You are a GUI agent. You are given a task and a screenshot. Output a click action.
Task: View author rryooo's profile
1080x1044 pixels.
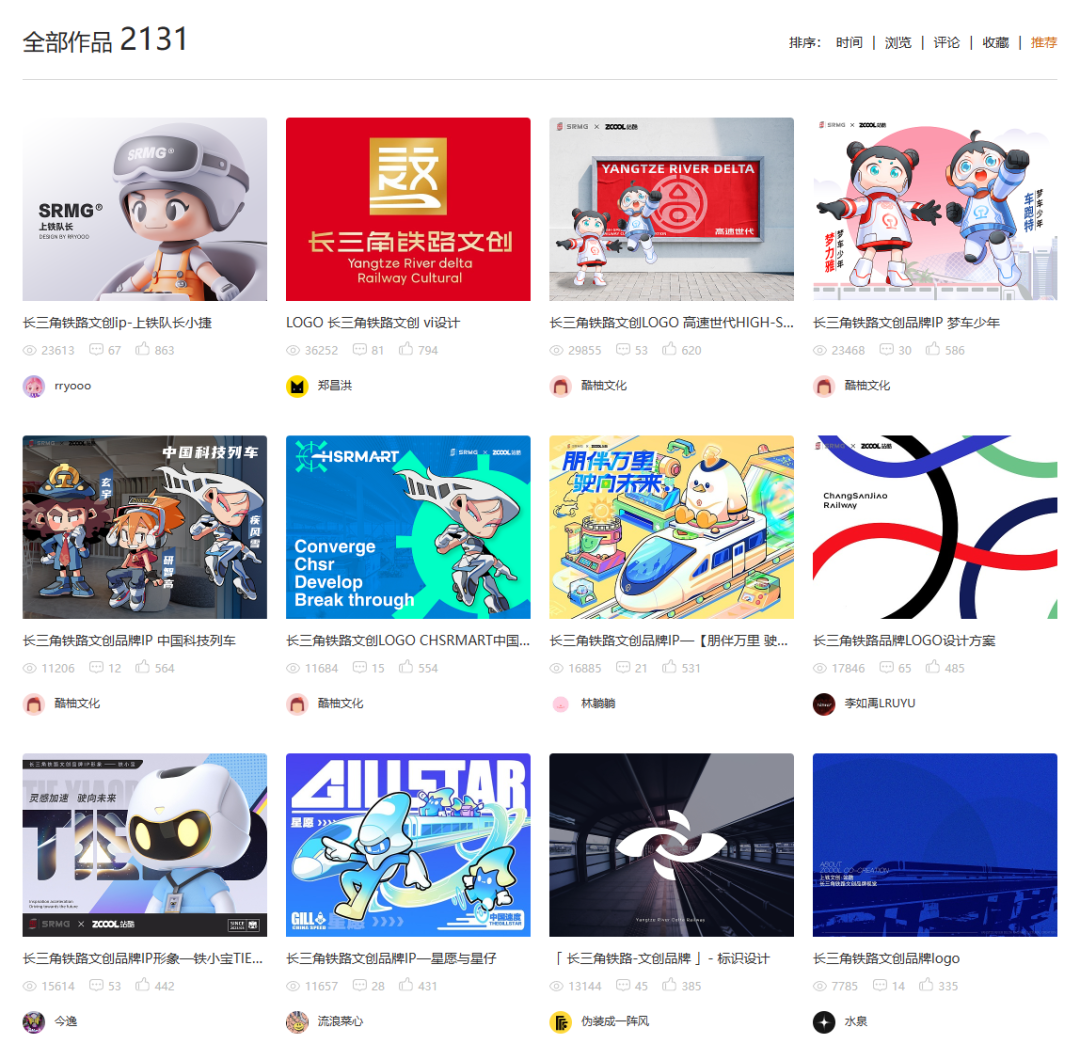click(x=72, y=385)
